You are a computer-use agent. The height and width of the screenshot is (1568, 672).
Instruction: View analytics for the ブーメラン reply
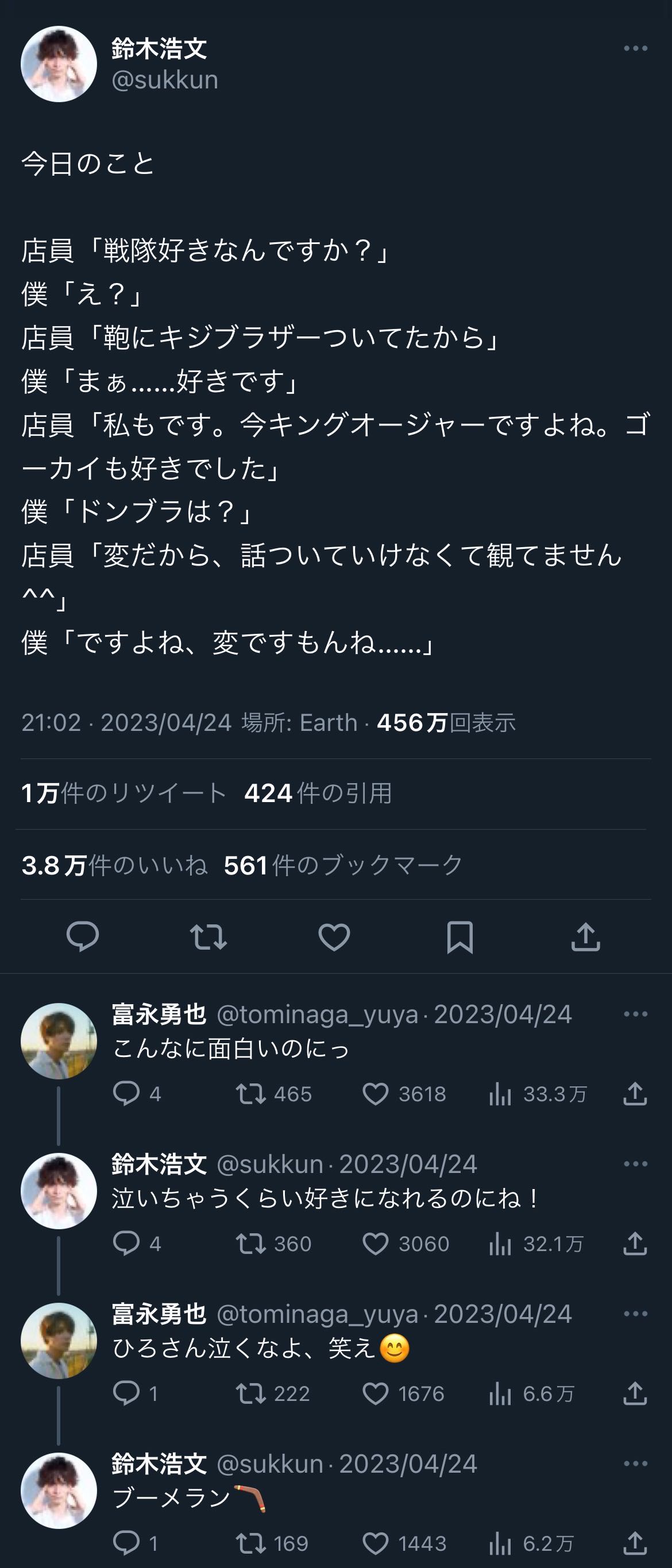[x=500, y=1543]
